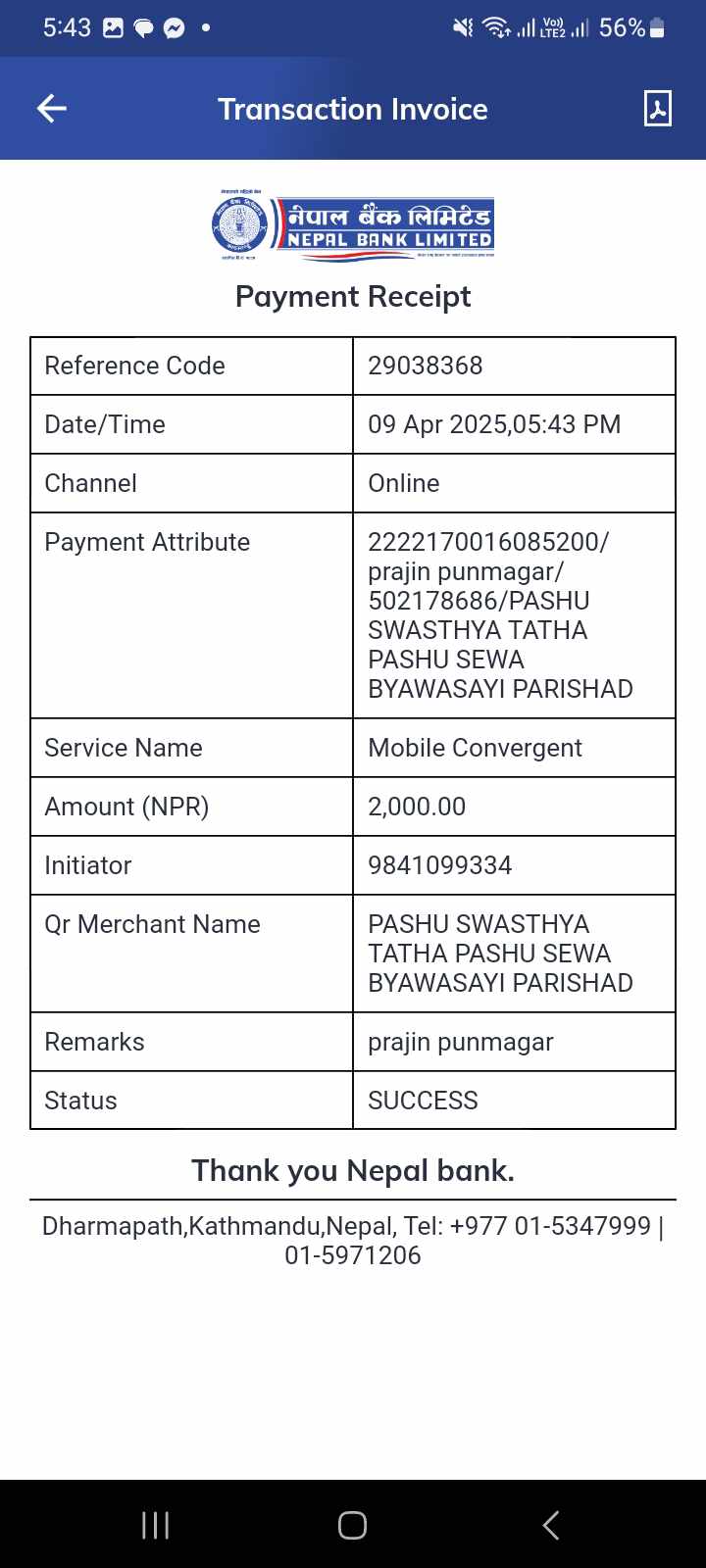This screenshot has height=1568, width=706.
Task: Open the recent apps view
Action: coord(155,1525)
